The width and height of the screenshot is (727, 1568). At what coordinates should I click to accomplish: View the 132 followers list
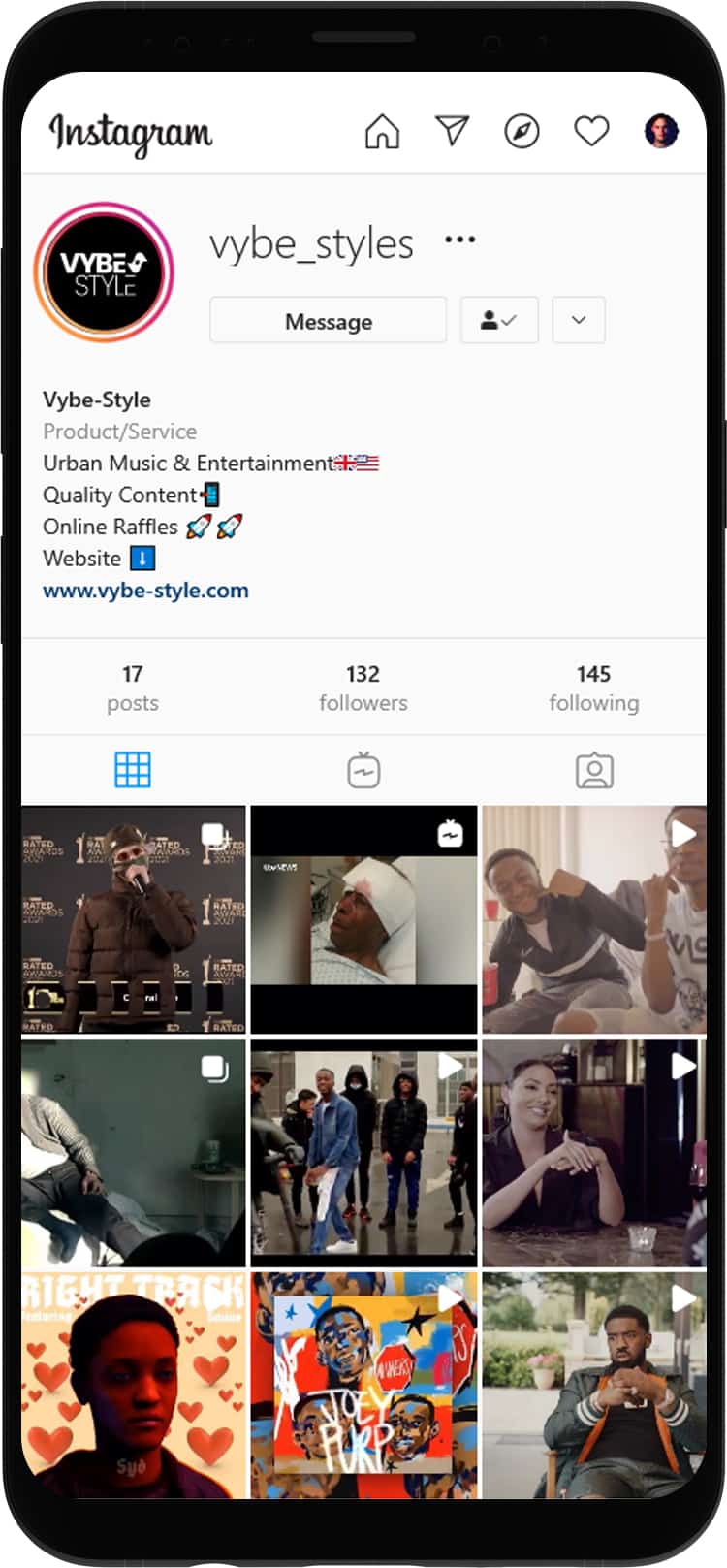pyautogui.click(x=363, y=688)
